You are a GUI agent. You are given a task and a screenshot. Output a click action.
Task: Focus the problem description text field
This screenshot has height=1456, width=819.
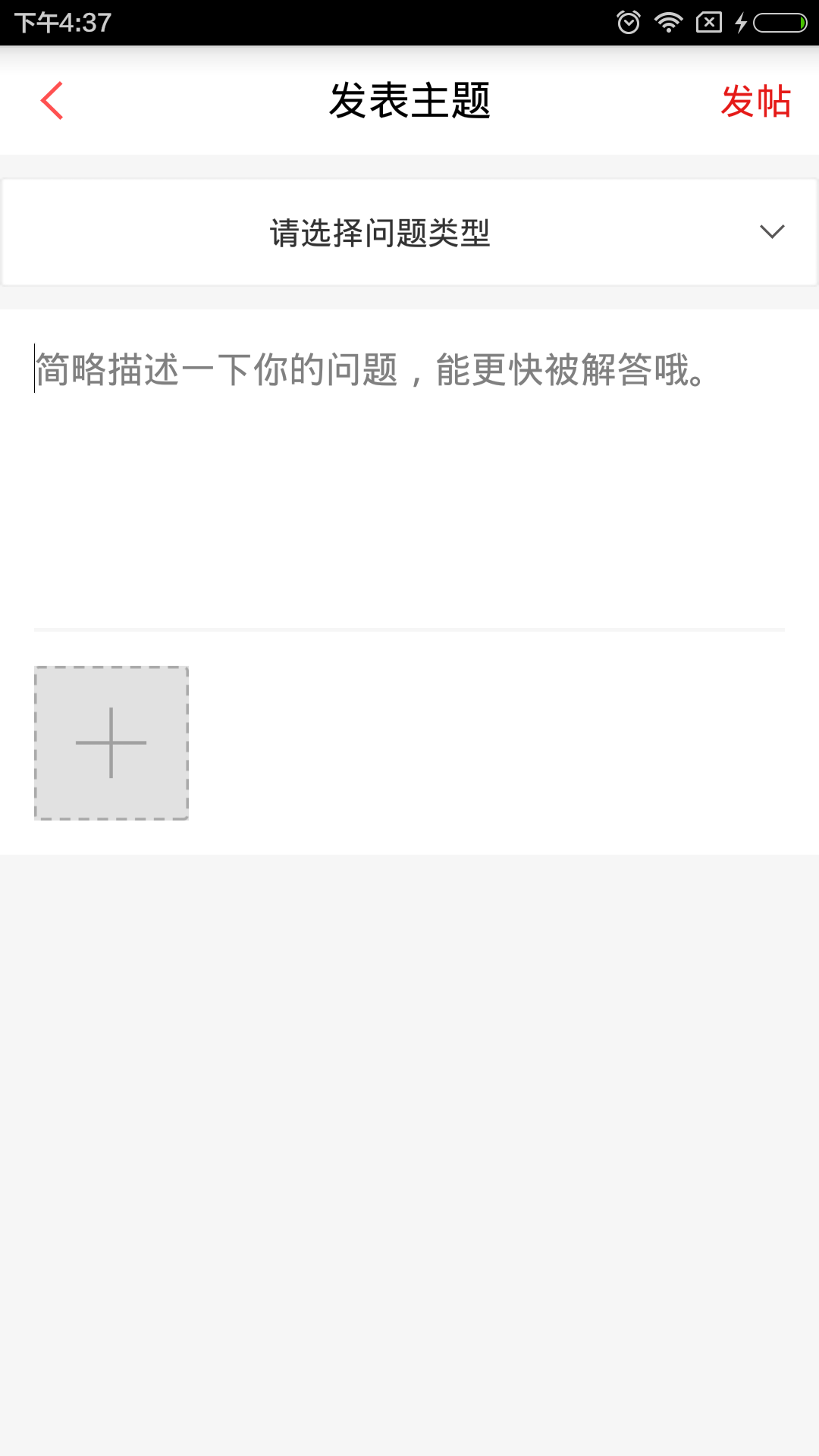point(409,470)
